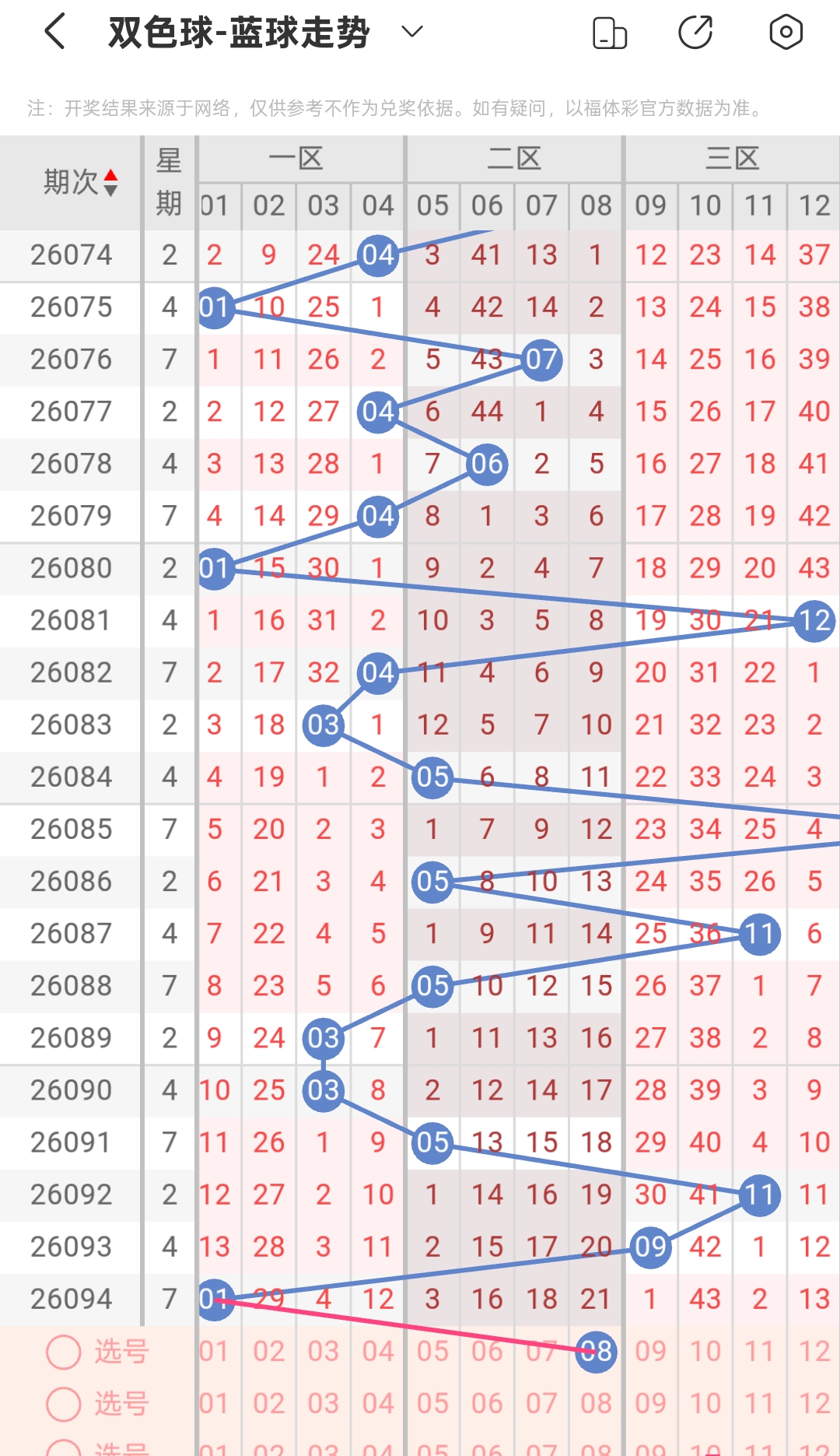Open chart settings hexagon icon

(x=786, y=33)
